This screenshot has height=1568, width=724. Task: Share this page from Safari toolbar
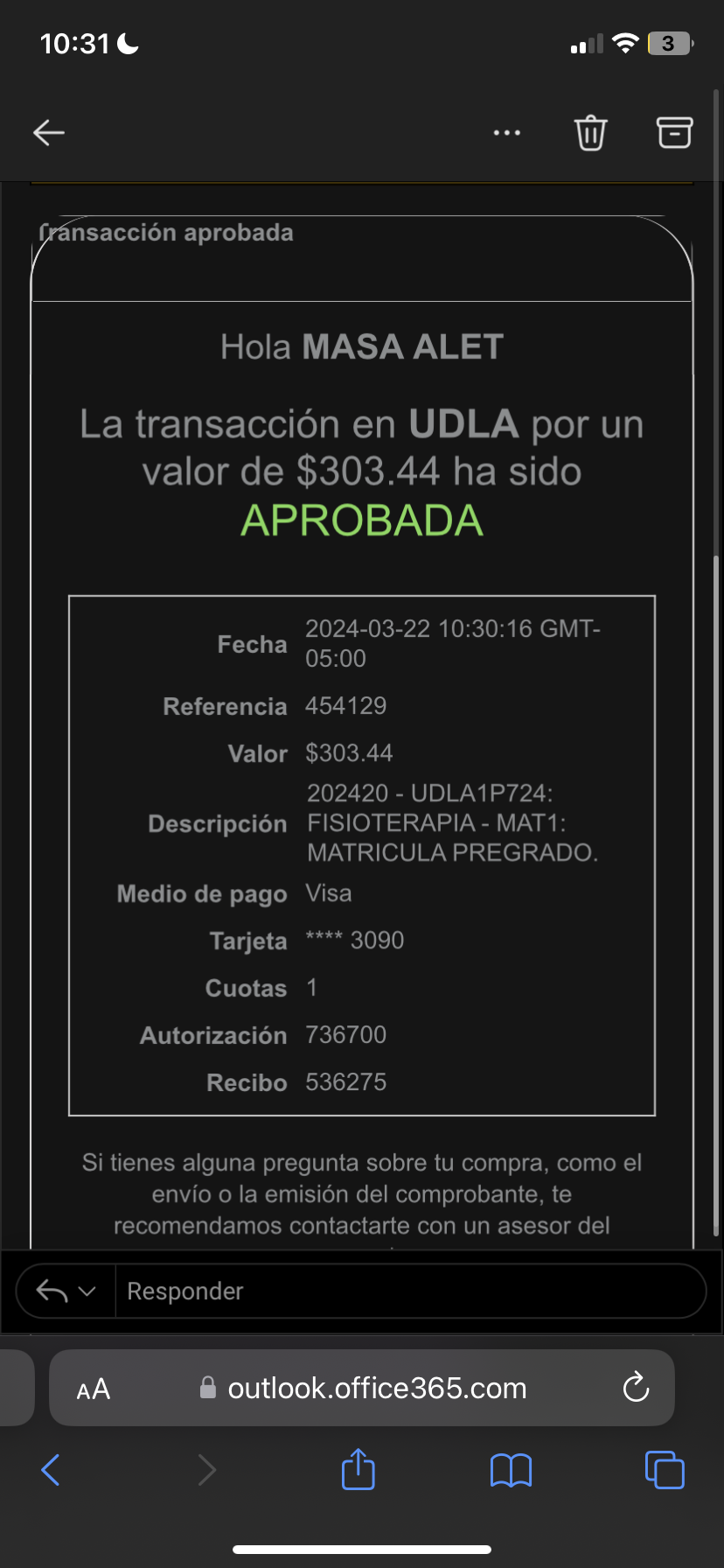point(358,1469)
